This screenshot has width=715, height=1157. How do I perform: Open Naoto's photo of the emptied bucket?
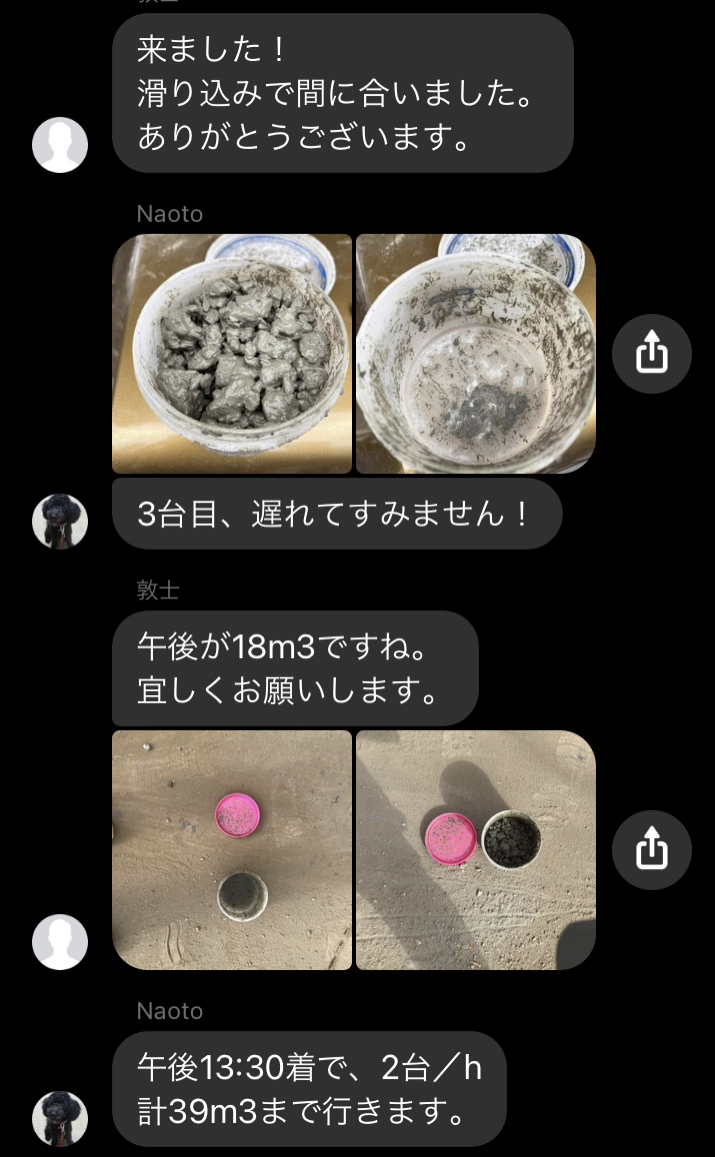tap(476, 353)
